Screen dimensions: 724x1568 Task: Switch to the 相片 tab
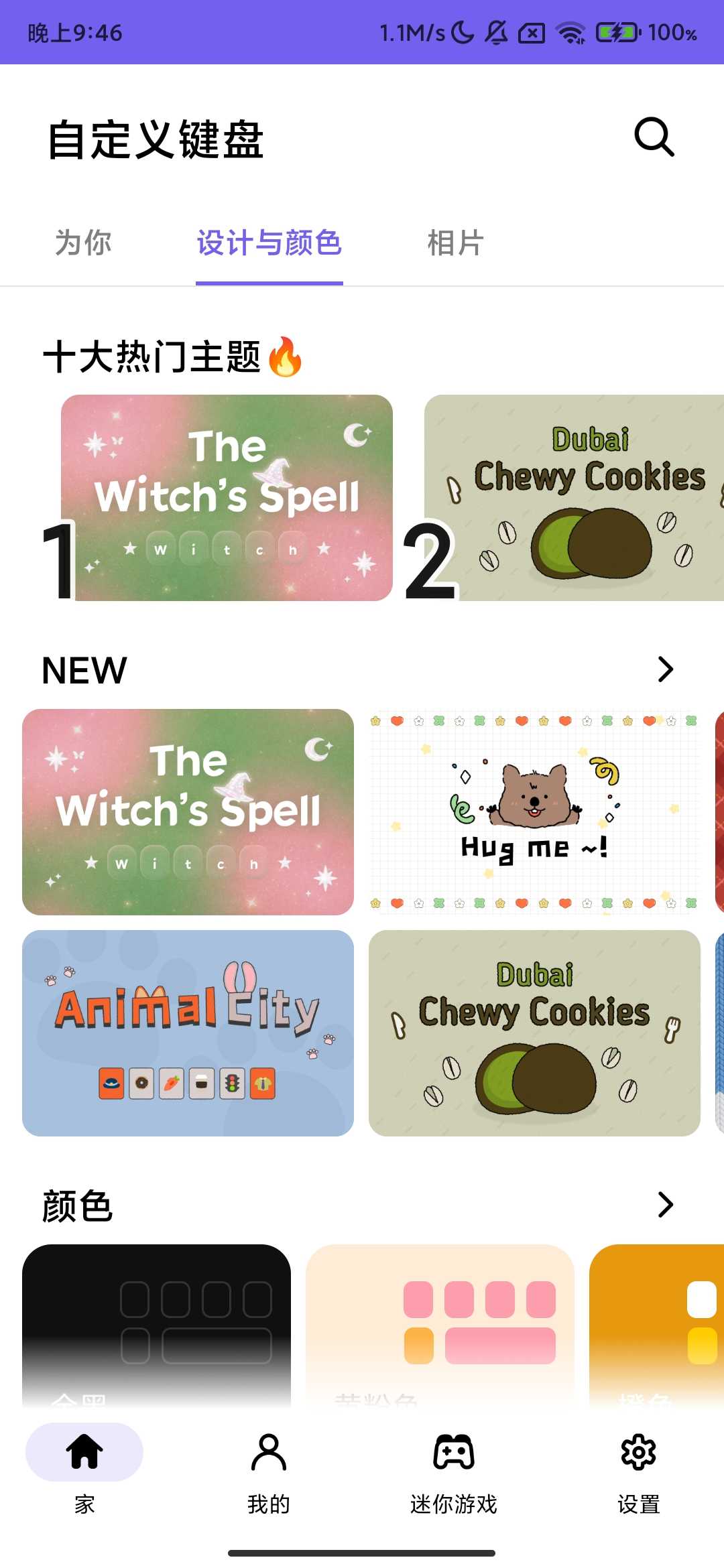tap(455, 243)
